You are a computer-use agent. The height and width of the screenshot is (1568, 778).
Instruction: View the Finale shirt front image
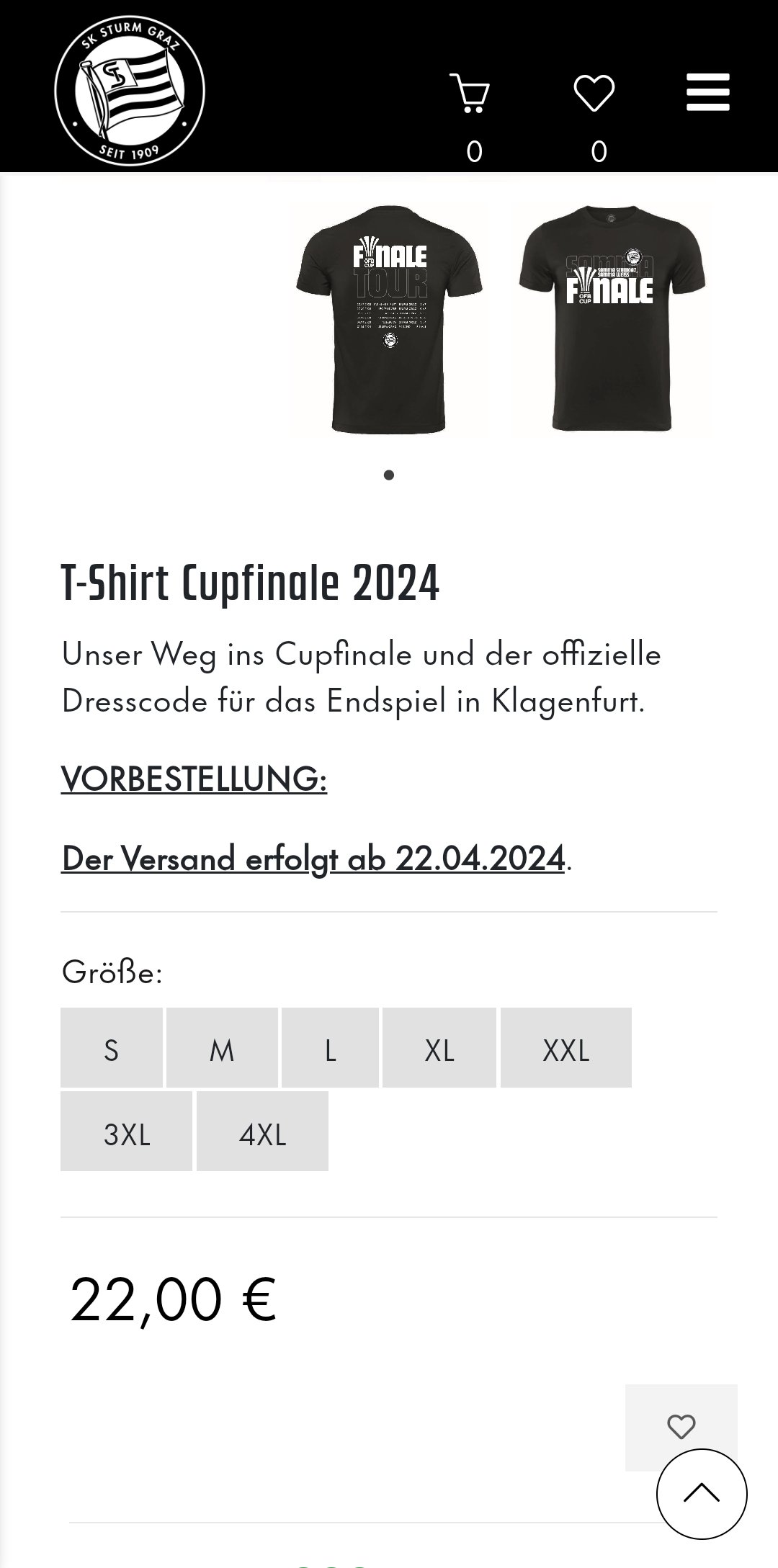tap(612, 319)
